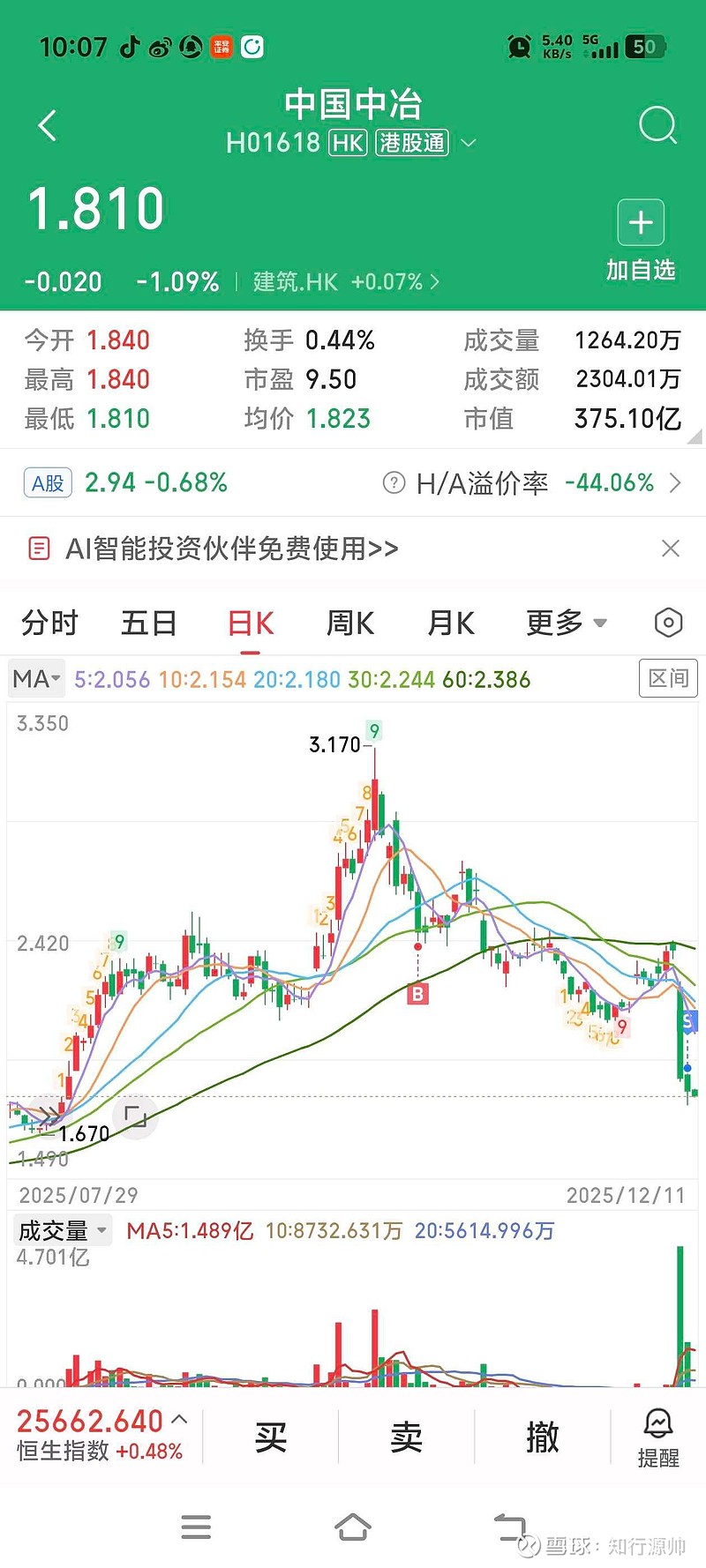Viewport: 706px width, 1568px height.
Task: Open search with the magnifier icon
Action: click(657, 125)
